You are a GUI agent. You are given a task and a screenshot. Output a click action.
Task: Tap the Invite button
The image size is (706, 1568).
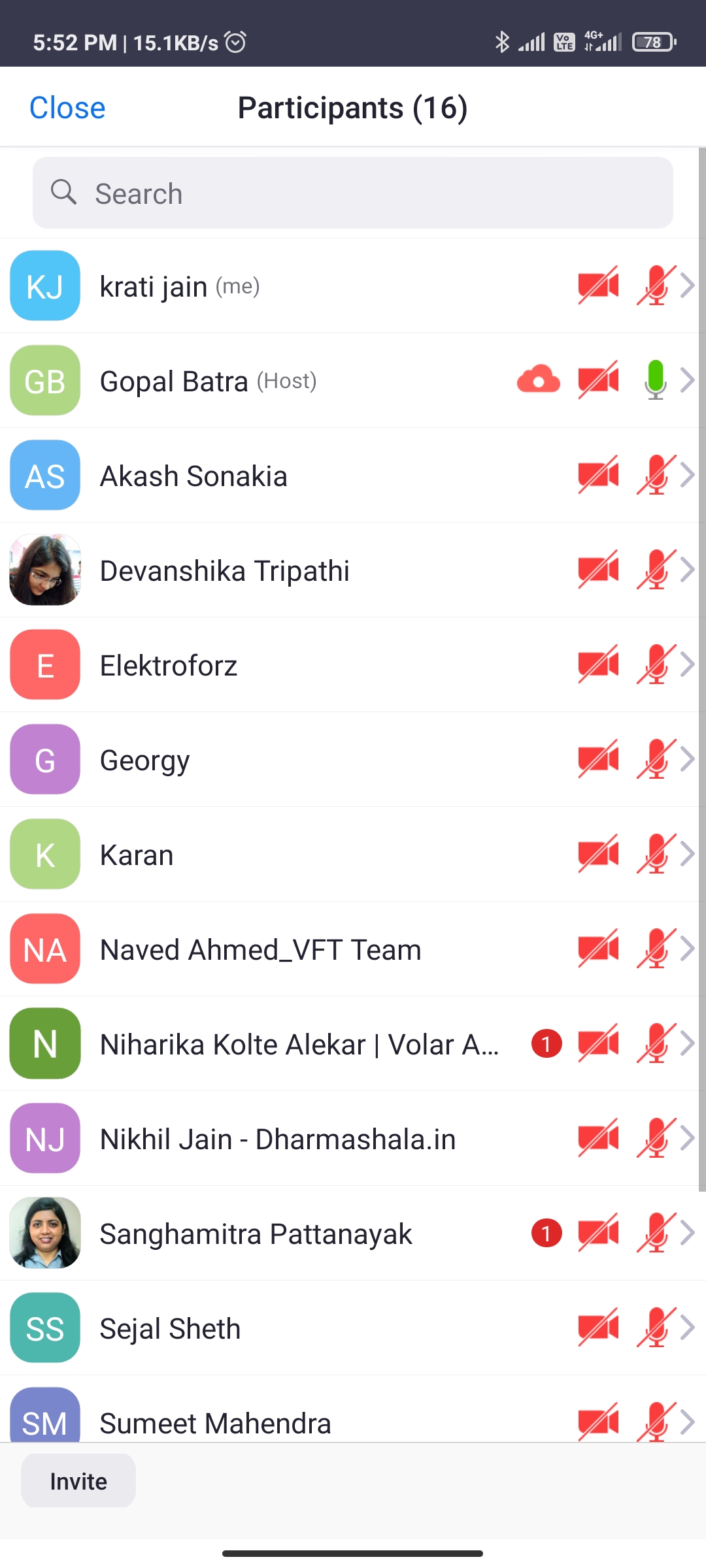[78, 1481]
